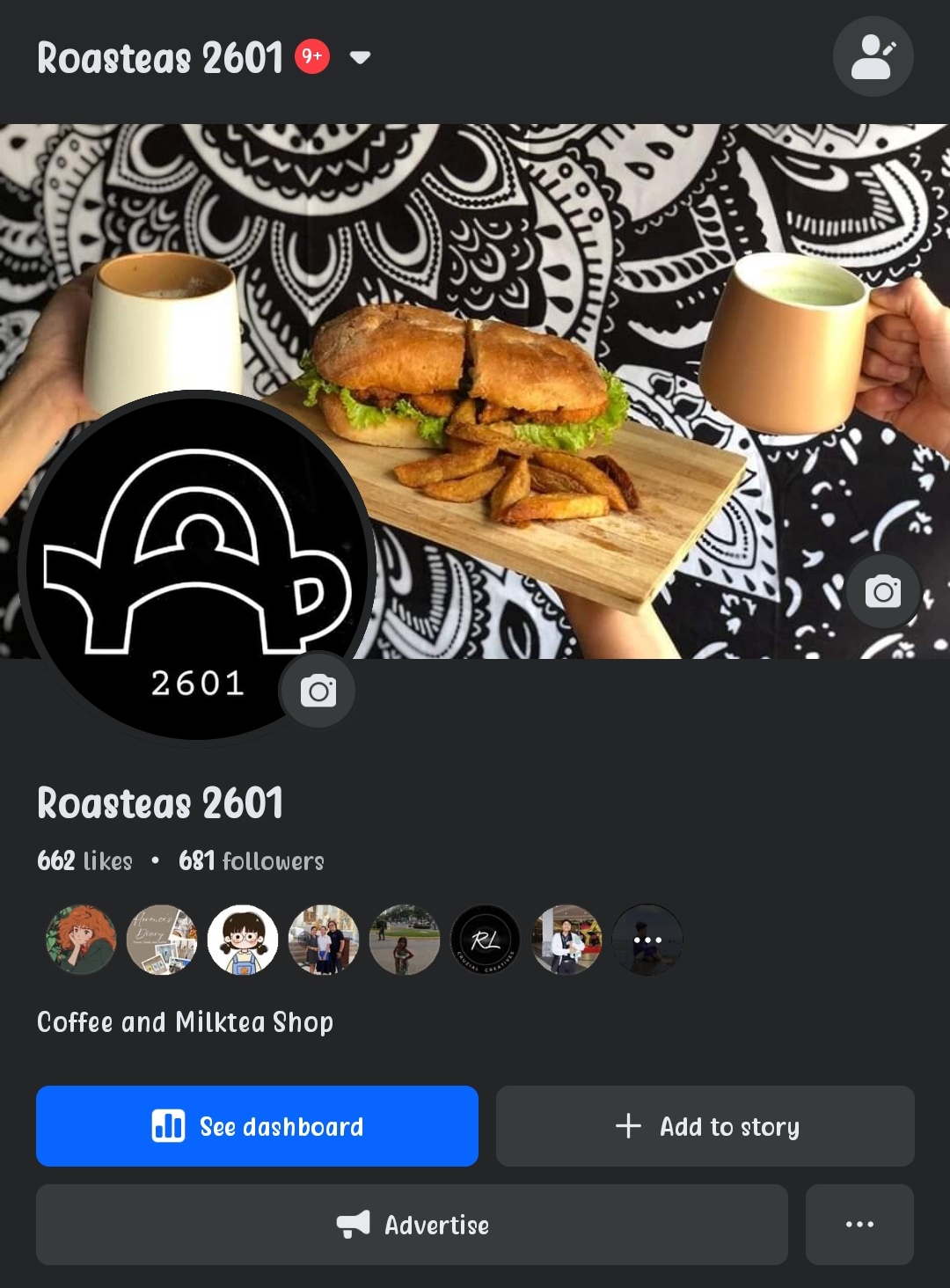Change the cover photo with camera icon

[x=882, y=591]
